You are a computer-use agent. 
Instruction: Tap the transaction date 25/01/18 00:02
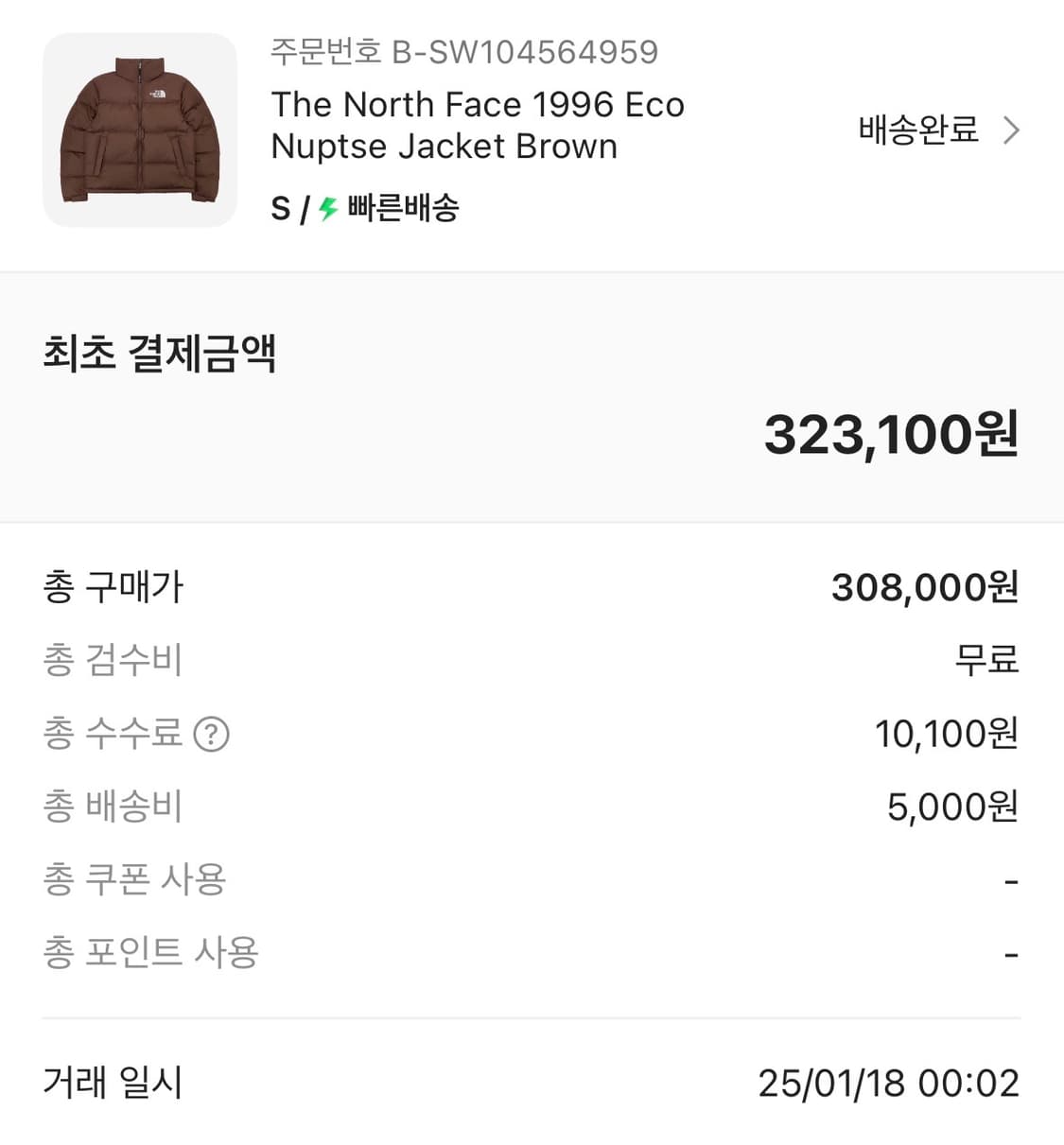tap(890, 1083)
